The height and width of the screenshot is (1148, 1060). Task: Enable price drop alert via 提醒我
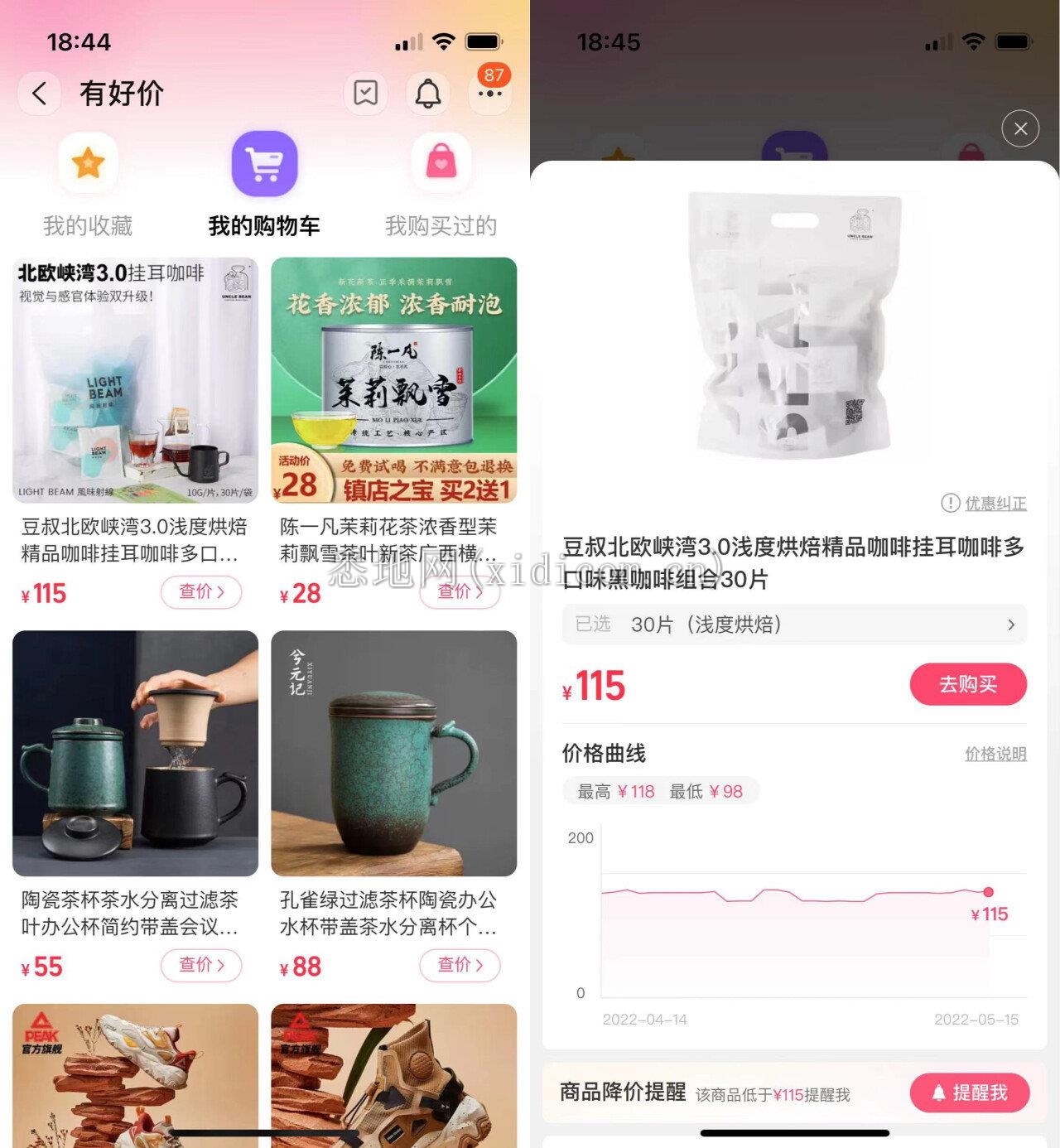point(968,1093)
